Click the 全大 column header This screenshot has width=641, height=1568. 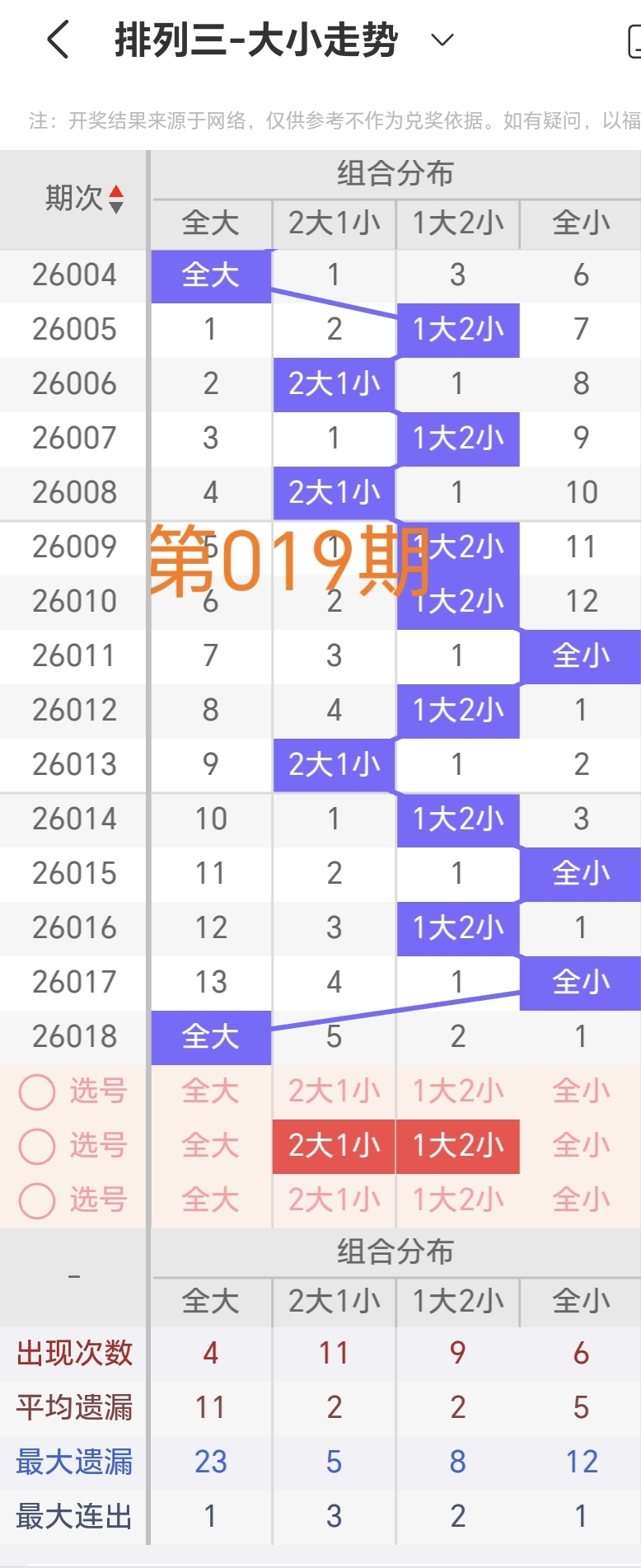pyautogui.click(x=210, y=223)
